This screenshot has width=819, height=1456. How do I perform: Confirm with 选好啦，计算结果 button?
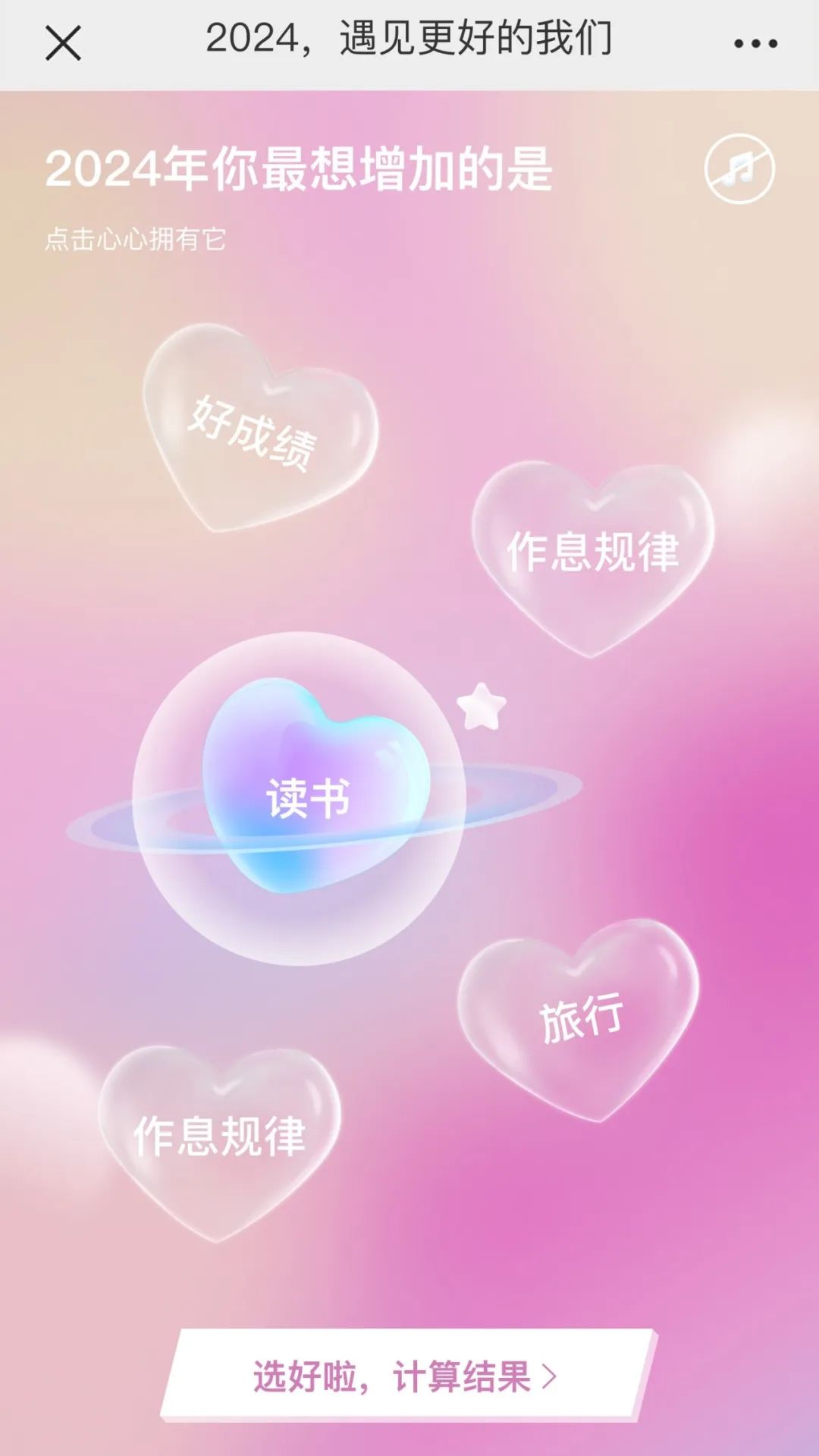click(407, 1376)
